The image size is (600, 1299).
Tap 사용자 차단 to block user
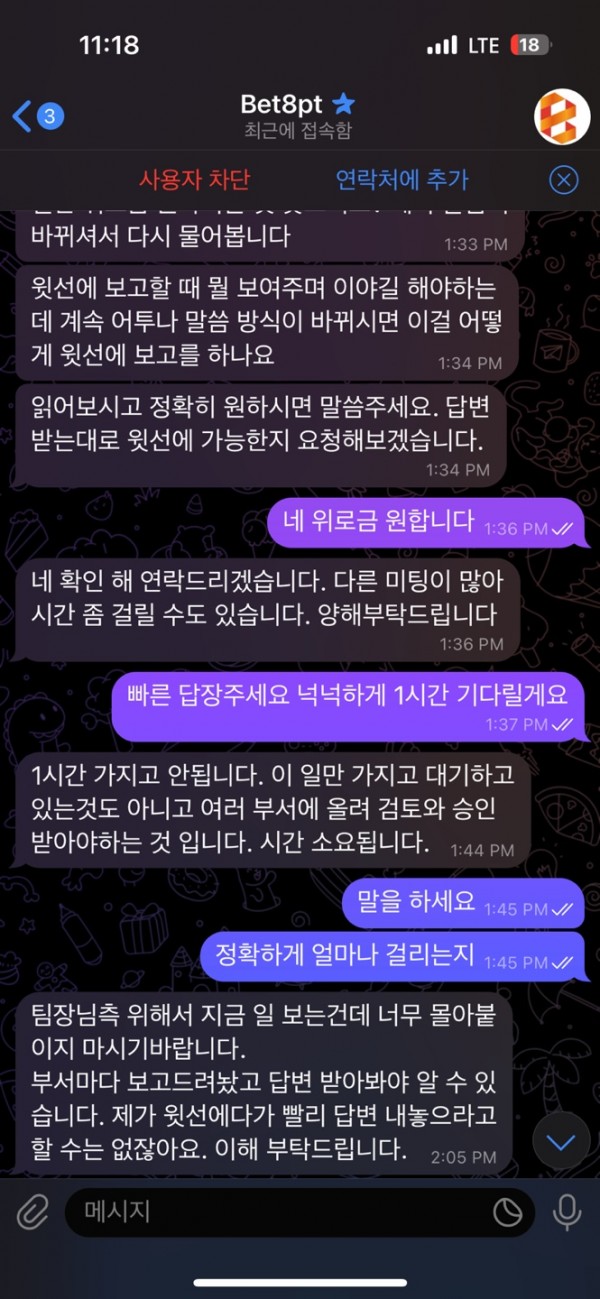point(195,180)
